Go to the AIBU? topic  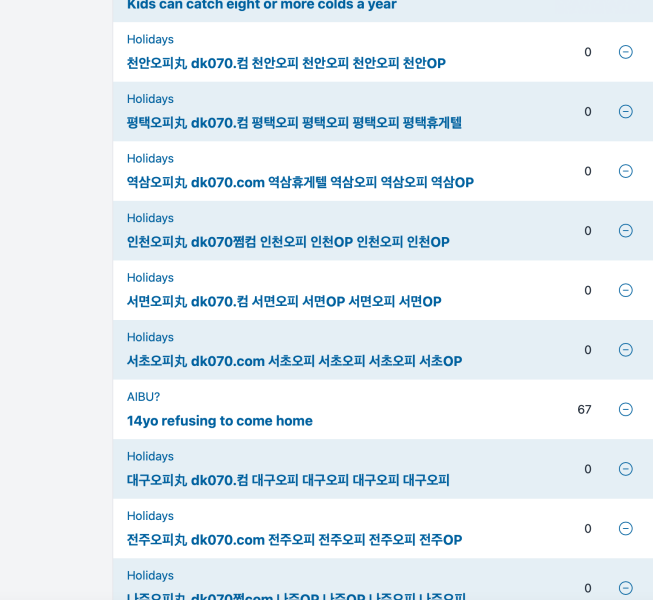pos(143,397)
